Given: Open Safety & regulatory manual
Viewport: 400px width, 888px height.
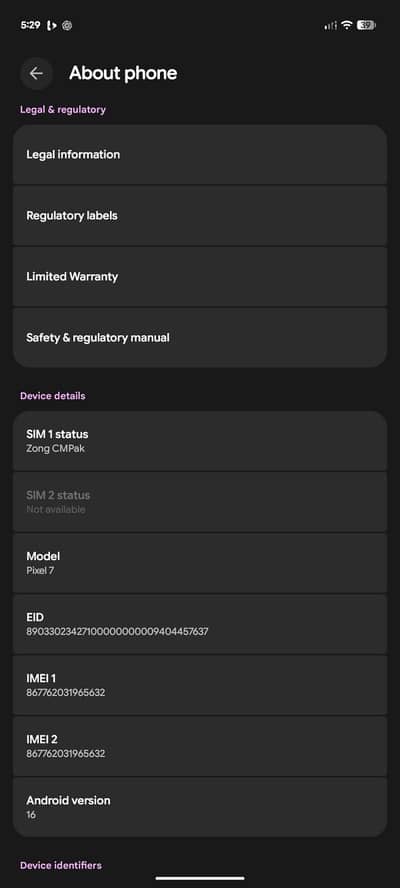Looking at the screenshot, I should [200, 338].
